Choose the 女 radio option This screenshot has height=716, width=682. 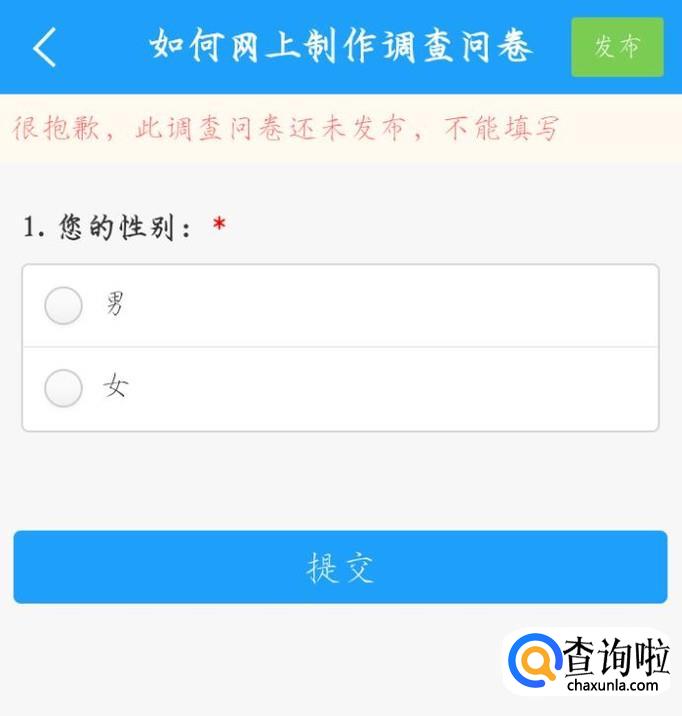click(63, 388)
